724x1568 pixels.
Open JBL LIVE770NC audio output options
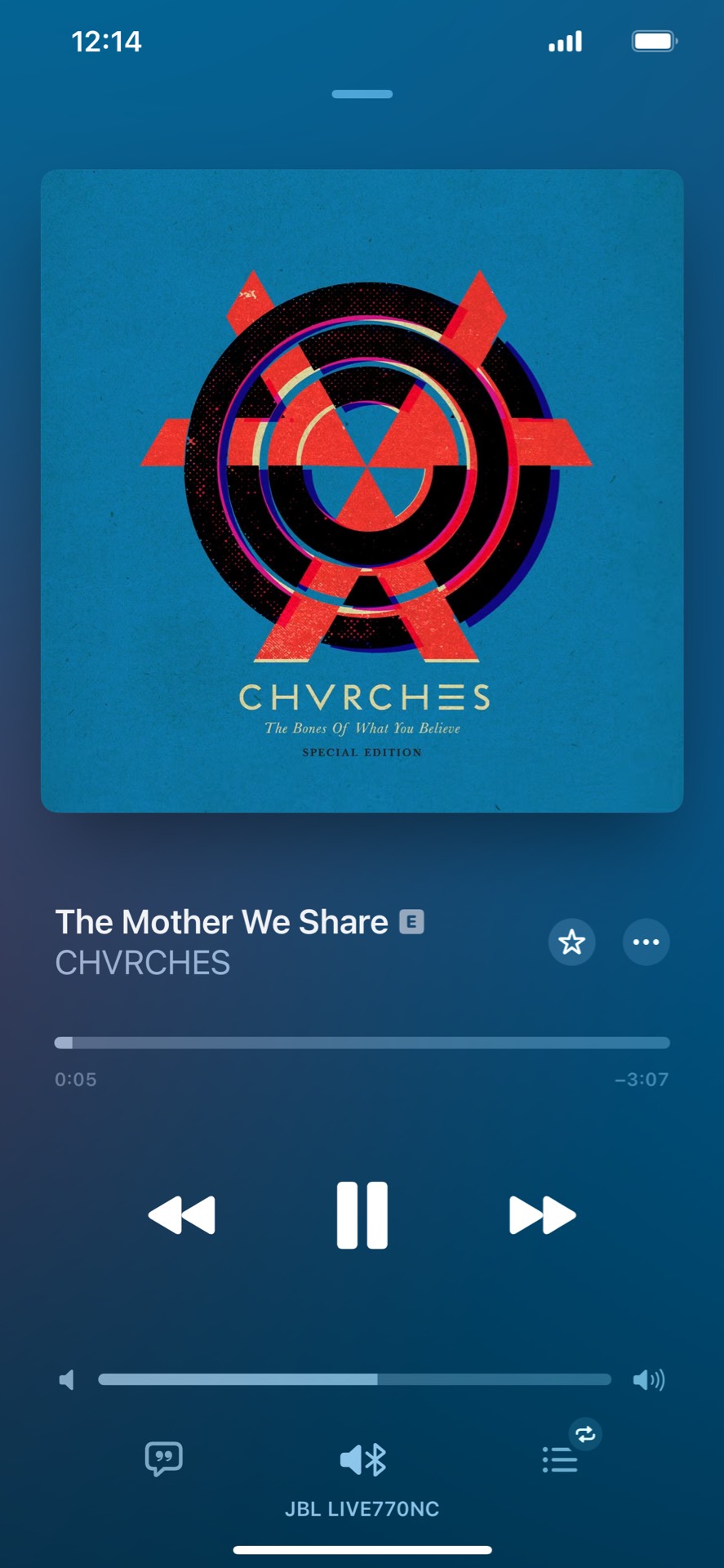tap(362, 1460)
